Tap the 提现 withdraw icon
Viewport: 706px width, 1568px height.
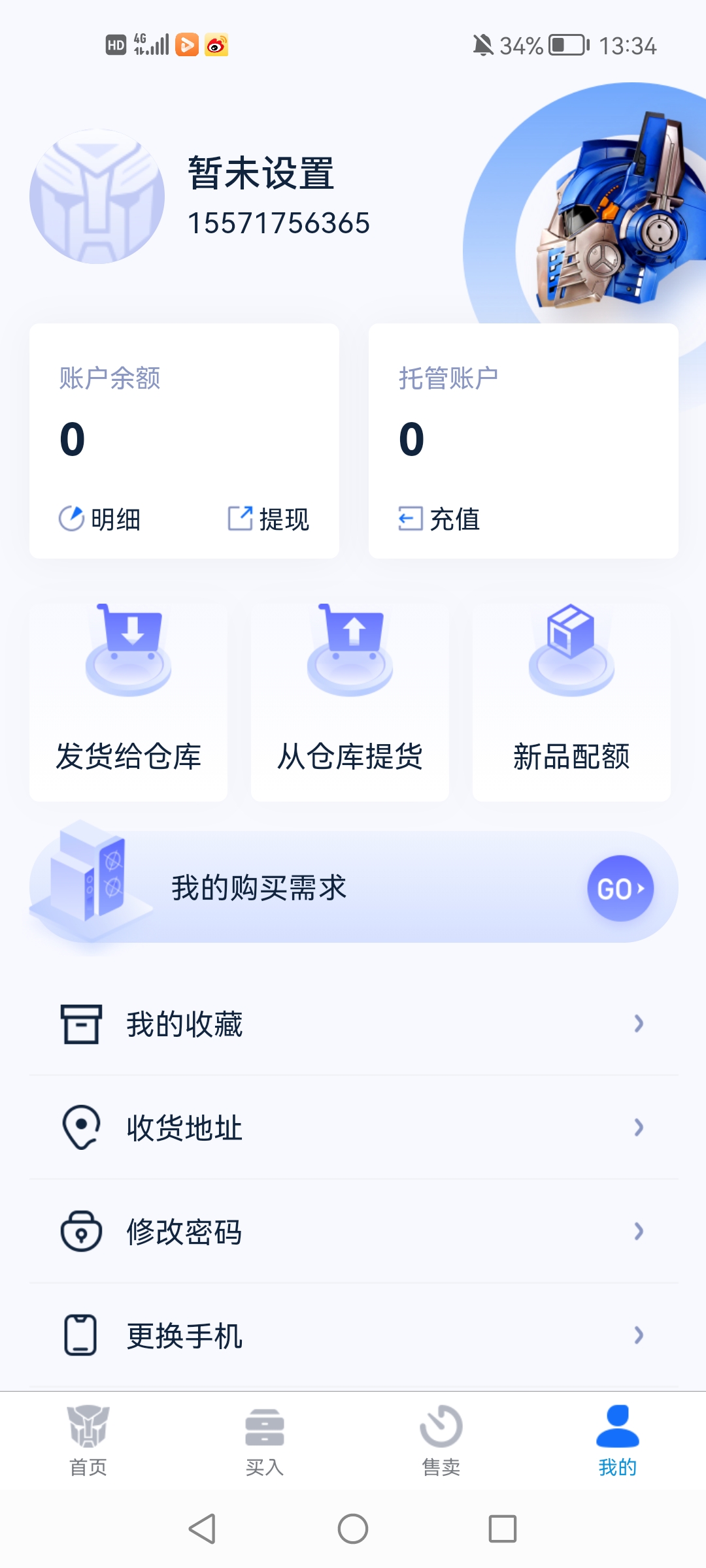click(x=241, y=518)
